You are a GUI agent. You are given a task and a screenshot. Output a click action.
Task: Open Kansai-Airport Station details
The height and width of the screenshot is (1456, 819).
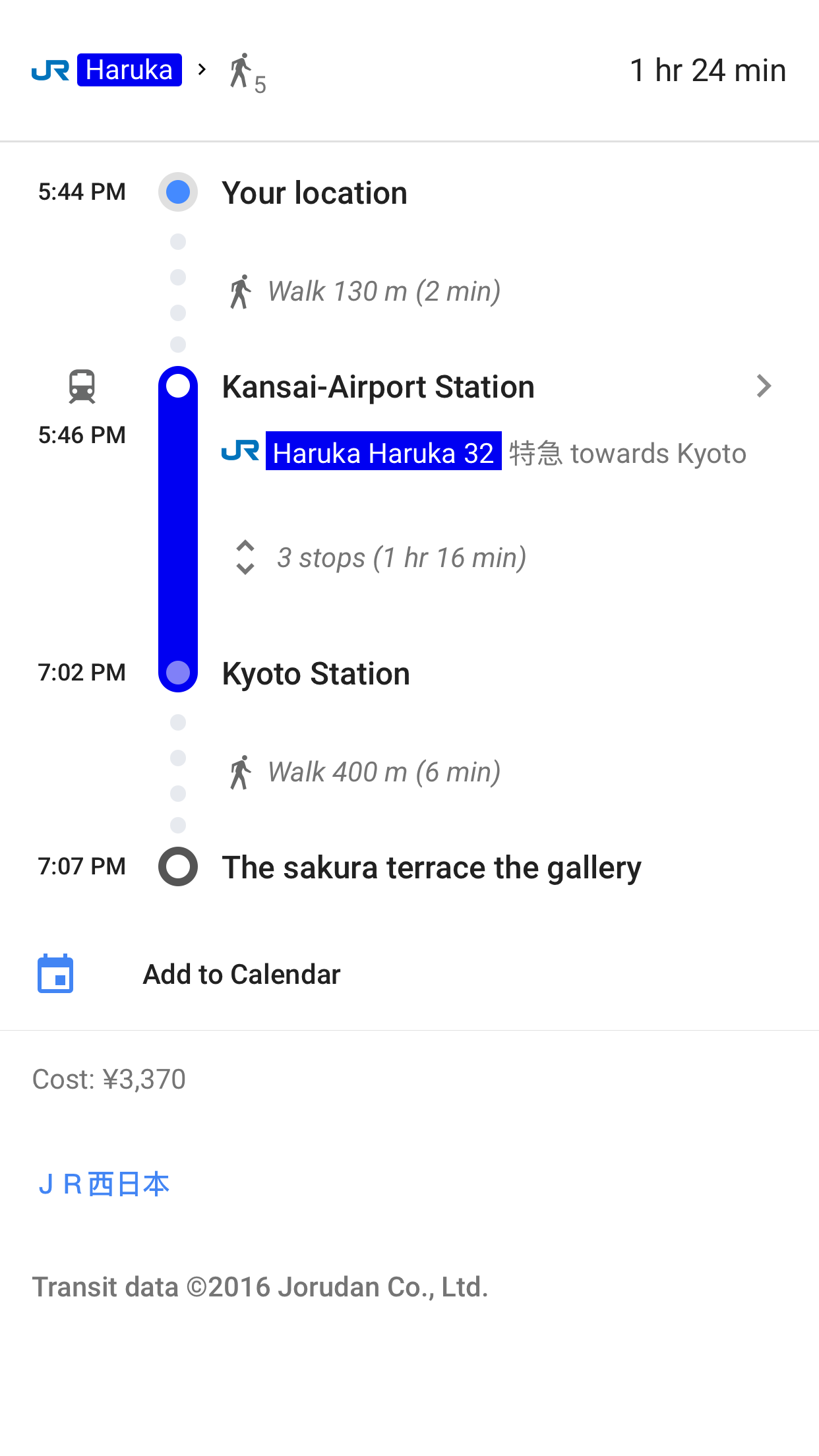[x=763, y=386]
